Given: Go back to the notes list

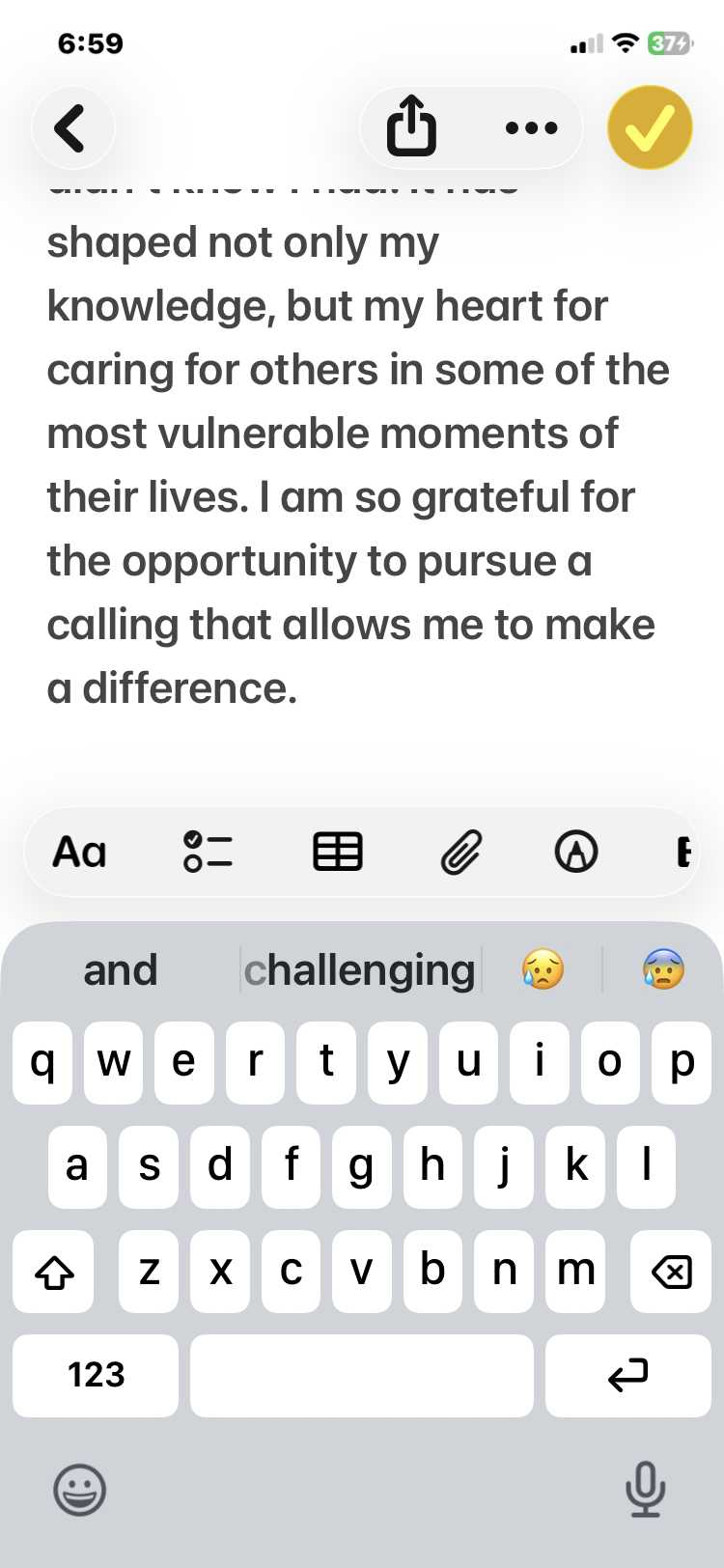Looking at the screenshot, I should click(71, 127).
